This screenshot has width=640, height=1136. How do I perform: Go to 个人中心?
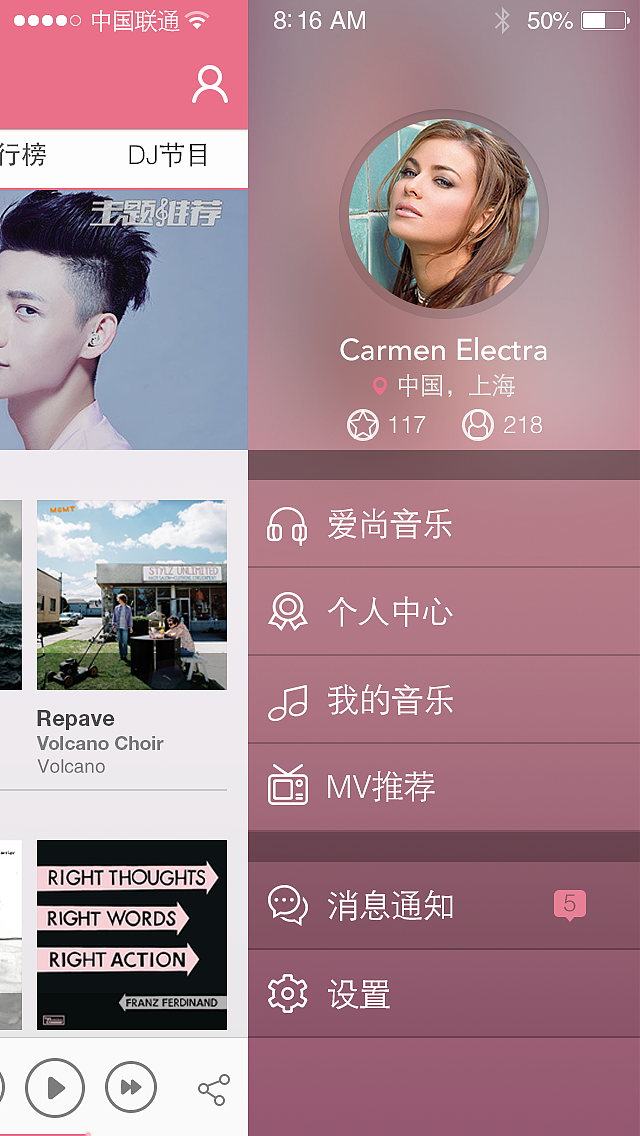coord(390,612)
